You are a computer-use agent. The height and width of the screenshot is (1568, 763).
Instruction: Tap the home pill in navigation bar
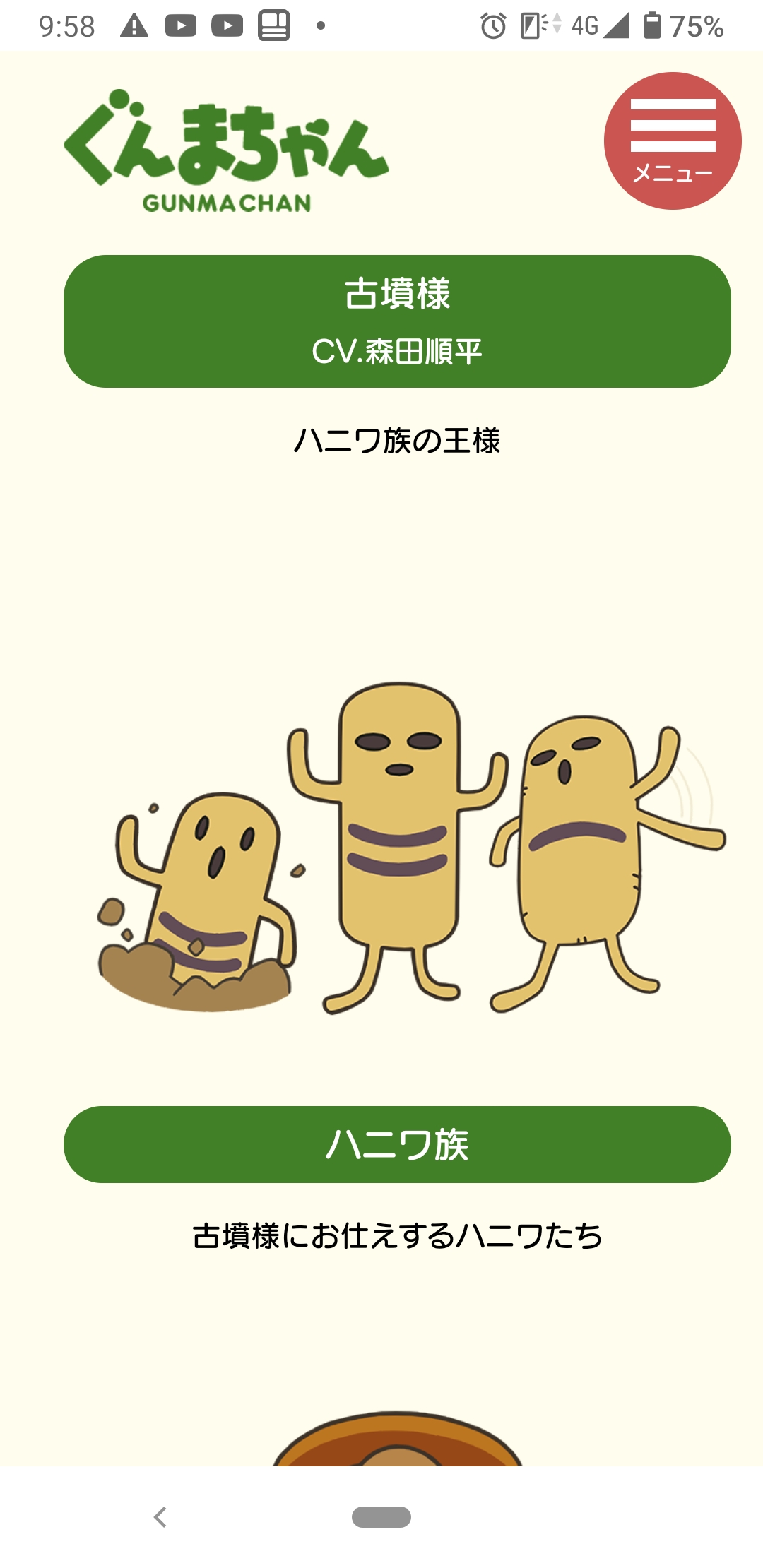381,1516
